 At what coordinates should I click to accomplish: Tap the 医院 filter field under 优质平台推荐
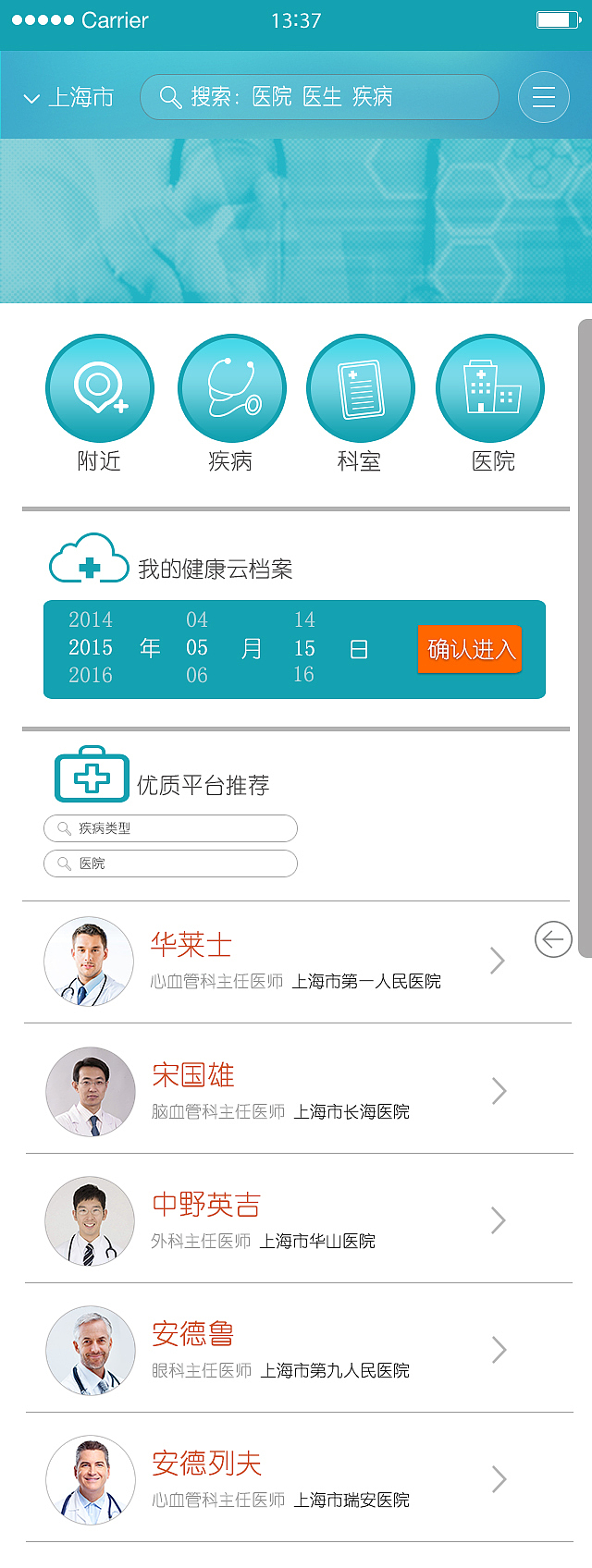(x=171, y=864)
